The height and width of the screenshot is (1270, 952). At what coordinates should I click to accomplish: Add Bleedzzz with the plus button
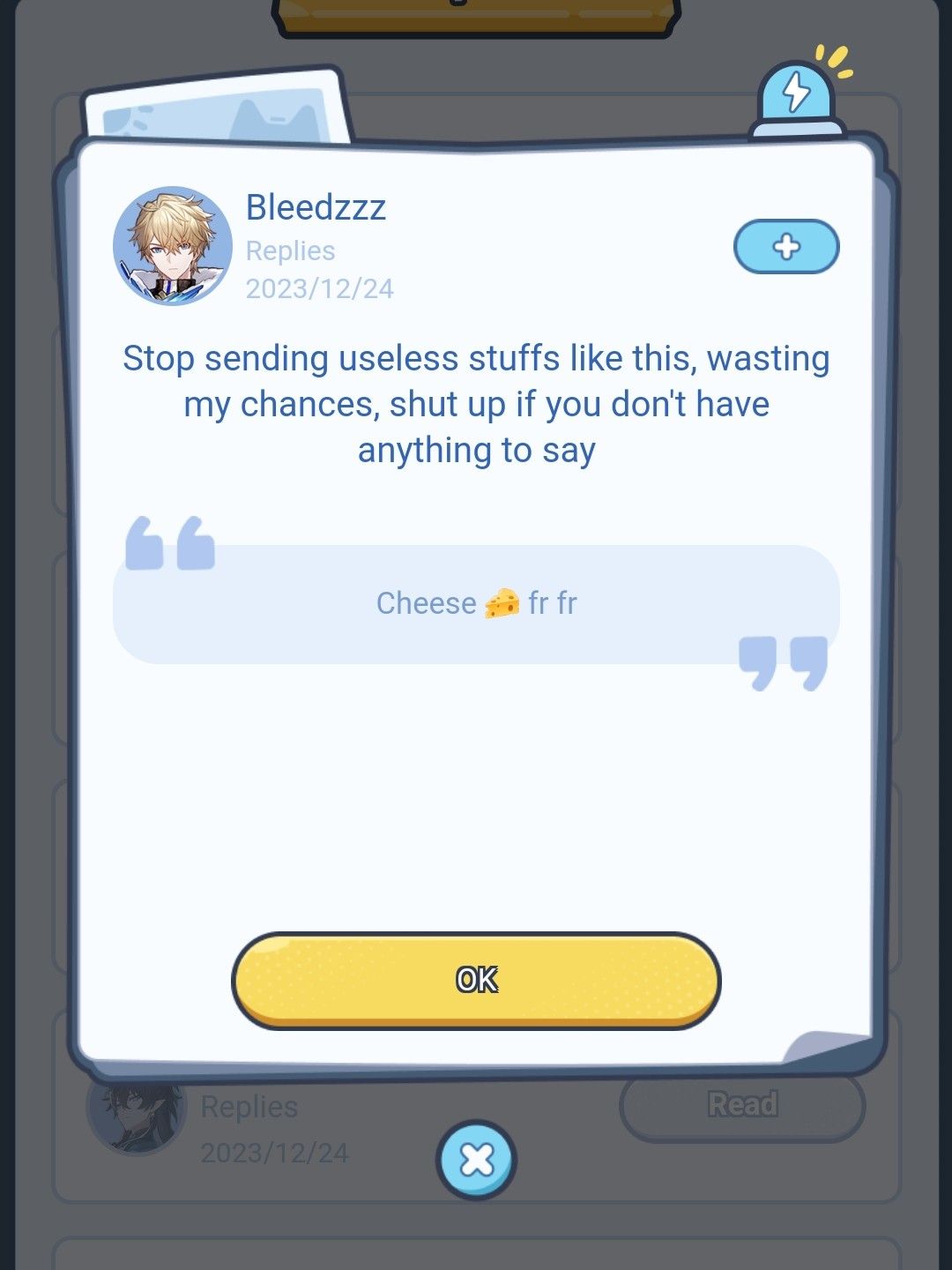point(786,247)
